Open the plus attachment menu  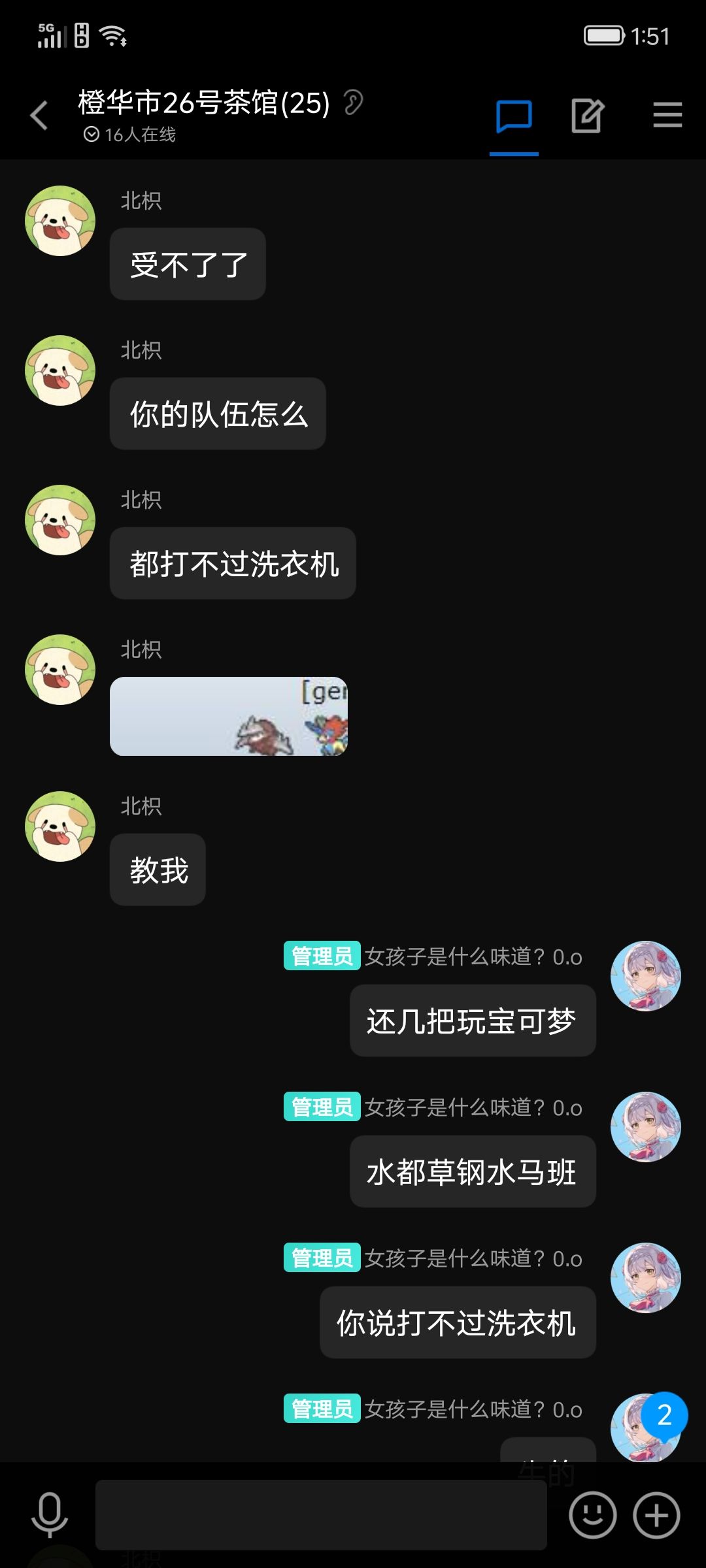(x=656, y=1514)
